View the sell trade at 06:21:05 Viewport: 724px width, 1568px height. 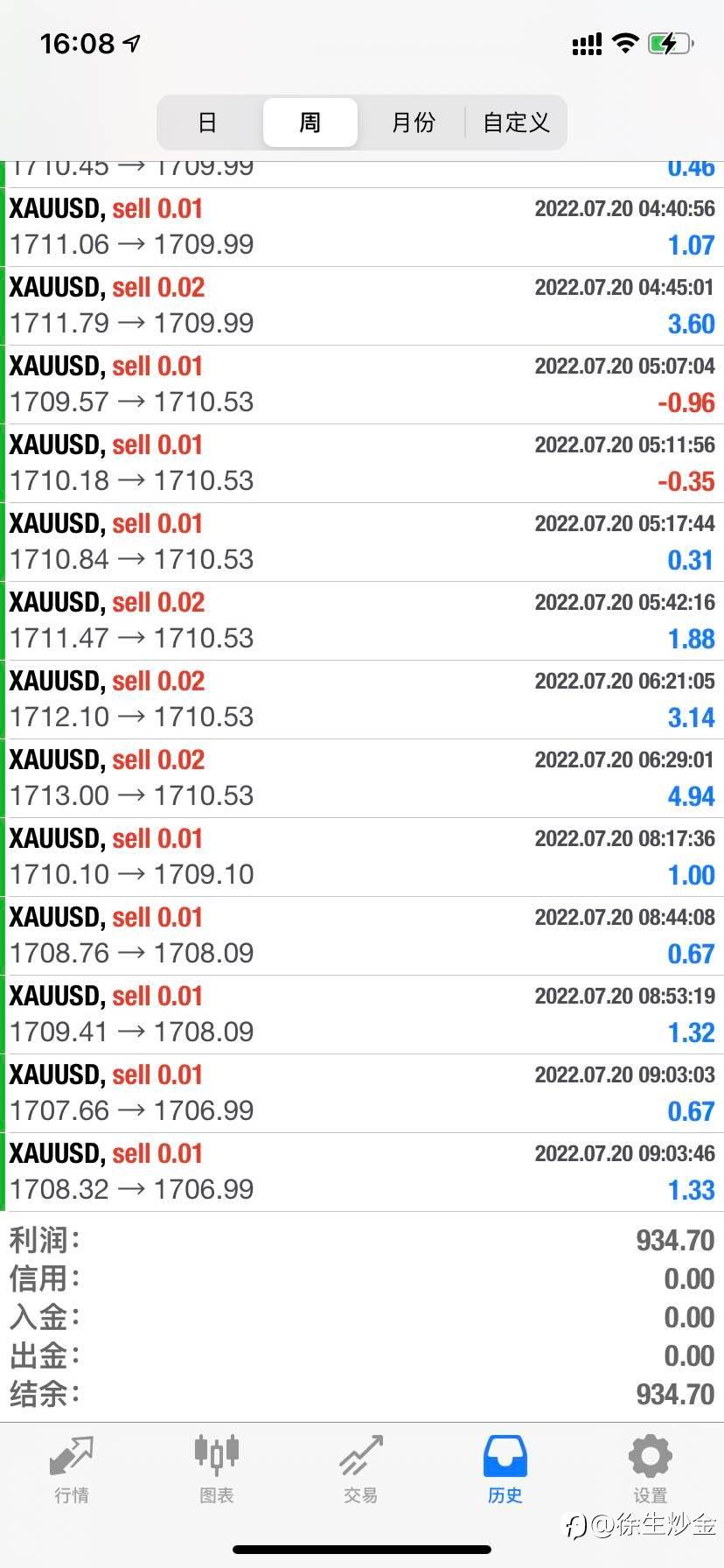pos(362,700)
